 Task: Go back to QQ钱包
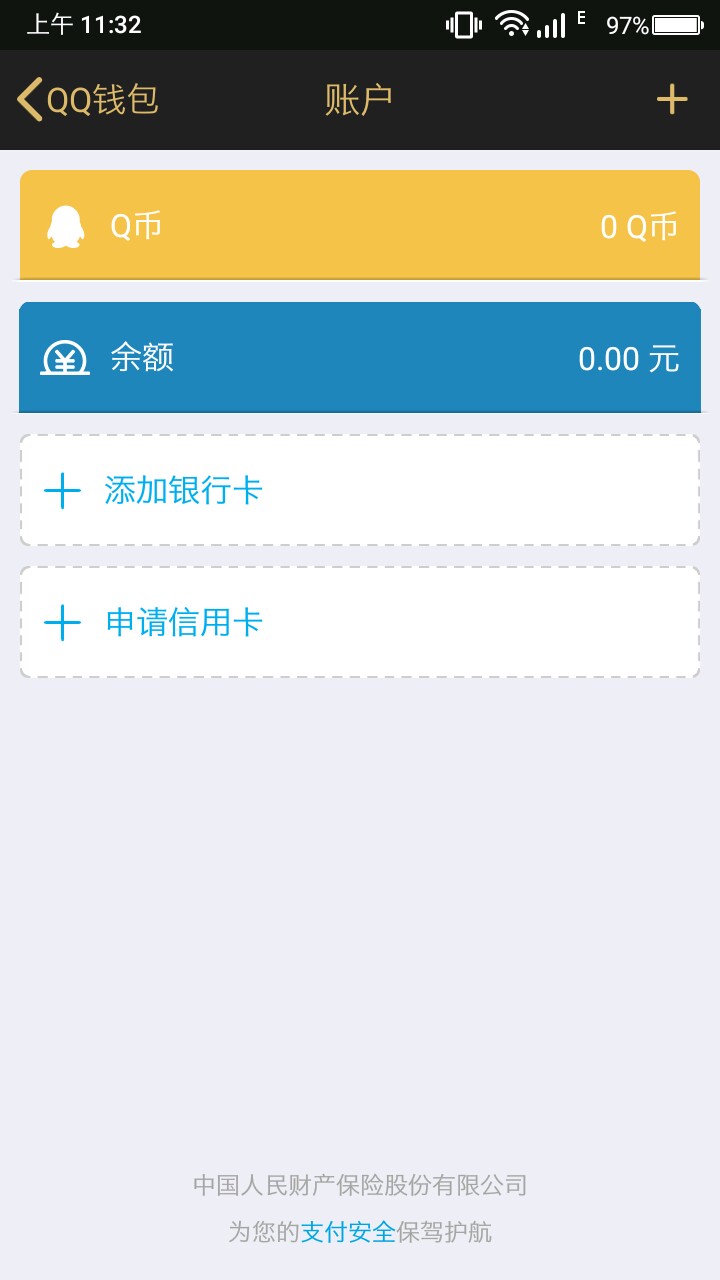(88, 100)
